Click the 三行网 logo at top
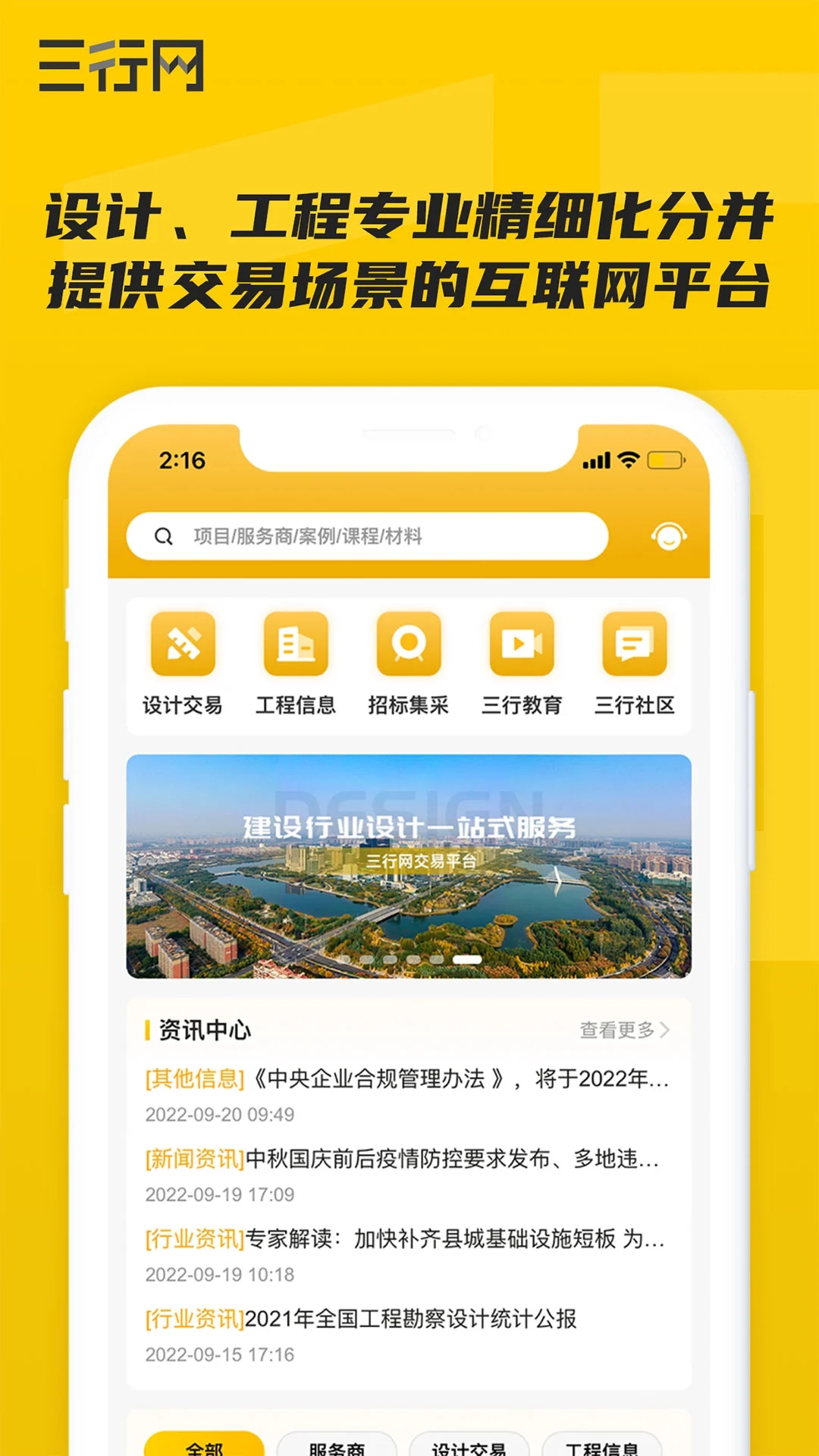Viewport: 819px width, 1456px height. click(121, 64)
